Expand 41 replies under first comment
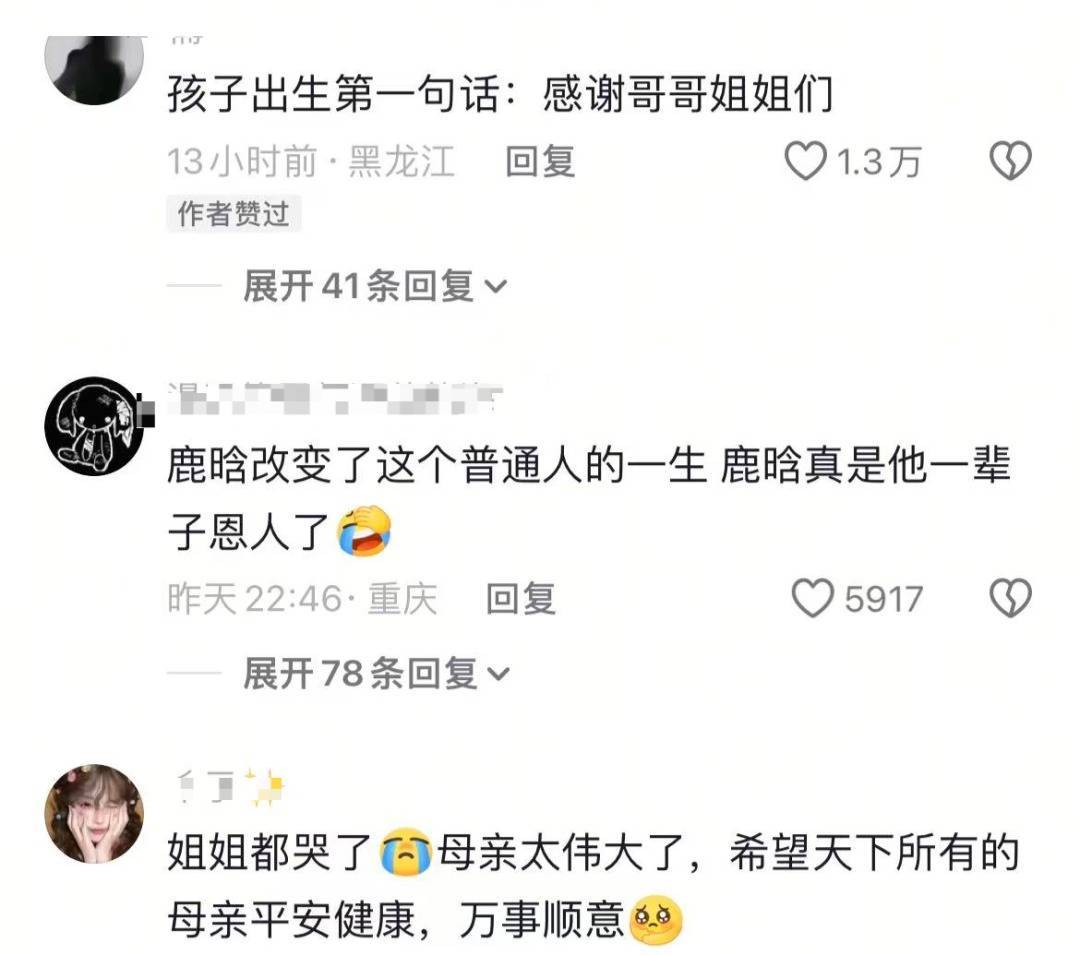 375,287
